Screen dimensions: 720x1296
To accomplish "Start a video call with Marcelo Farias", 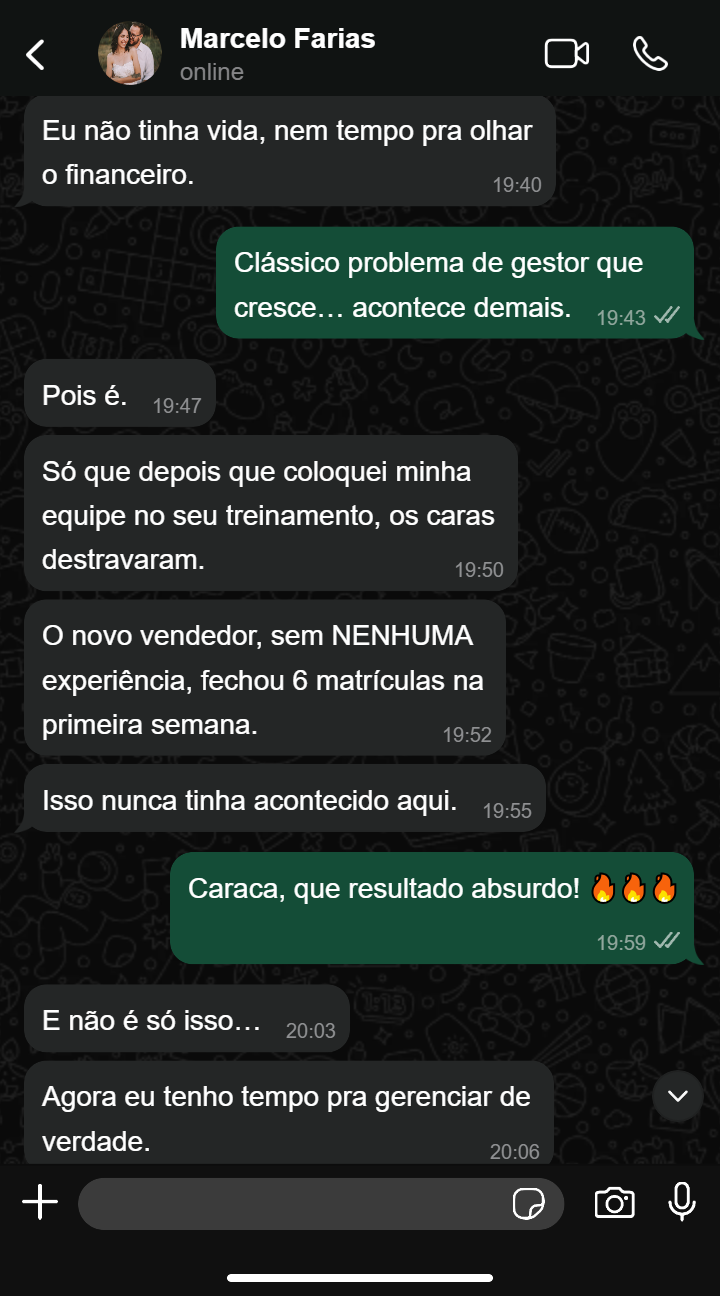I will coord(566,54).
